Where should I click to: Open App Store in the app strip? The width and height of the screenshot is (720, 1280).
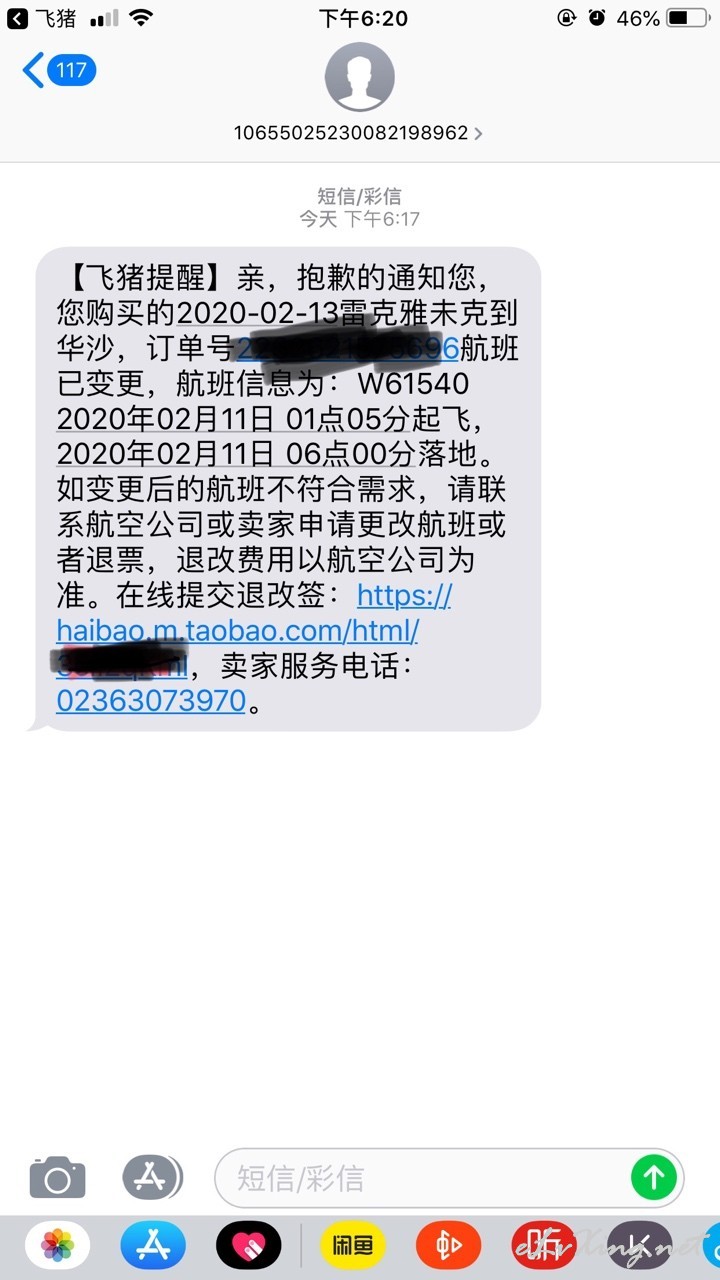click(x=153, y=1246)
